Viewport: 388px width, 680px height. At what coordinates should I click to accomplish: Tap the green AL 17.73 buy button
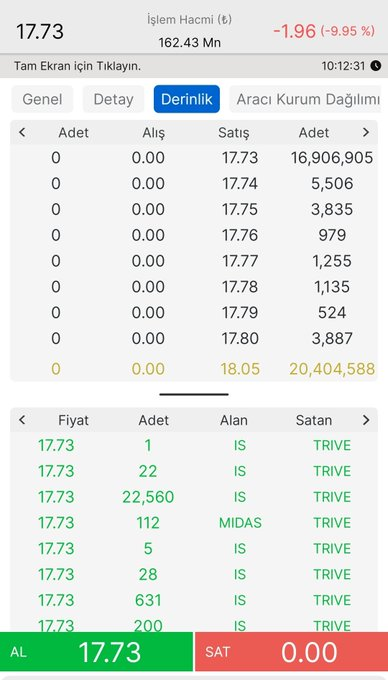click(x=96, y=652)
